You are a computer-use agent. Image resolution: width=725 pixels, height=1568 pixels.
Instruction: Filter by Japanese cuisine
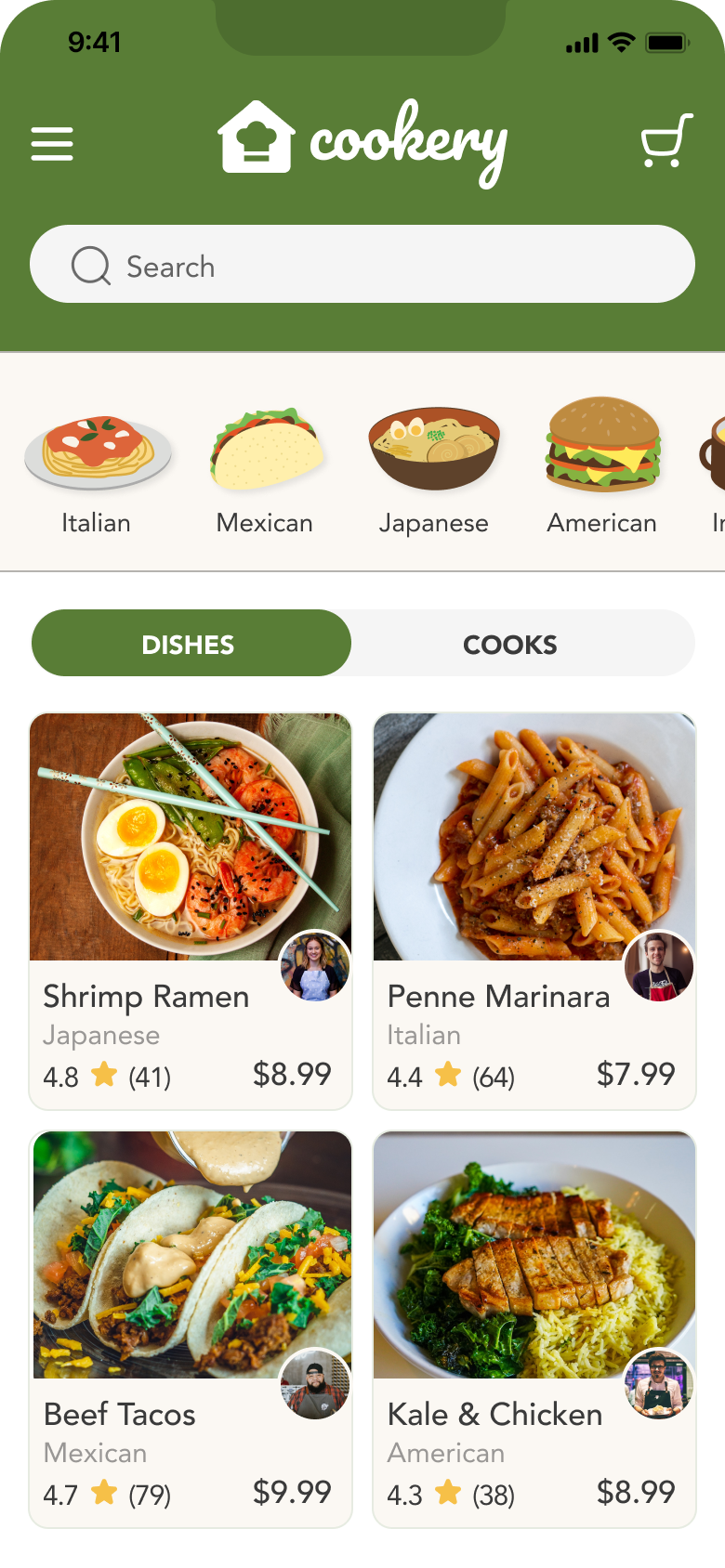[x=434, y=467]
